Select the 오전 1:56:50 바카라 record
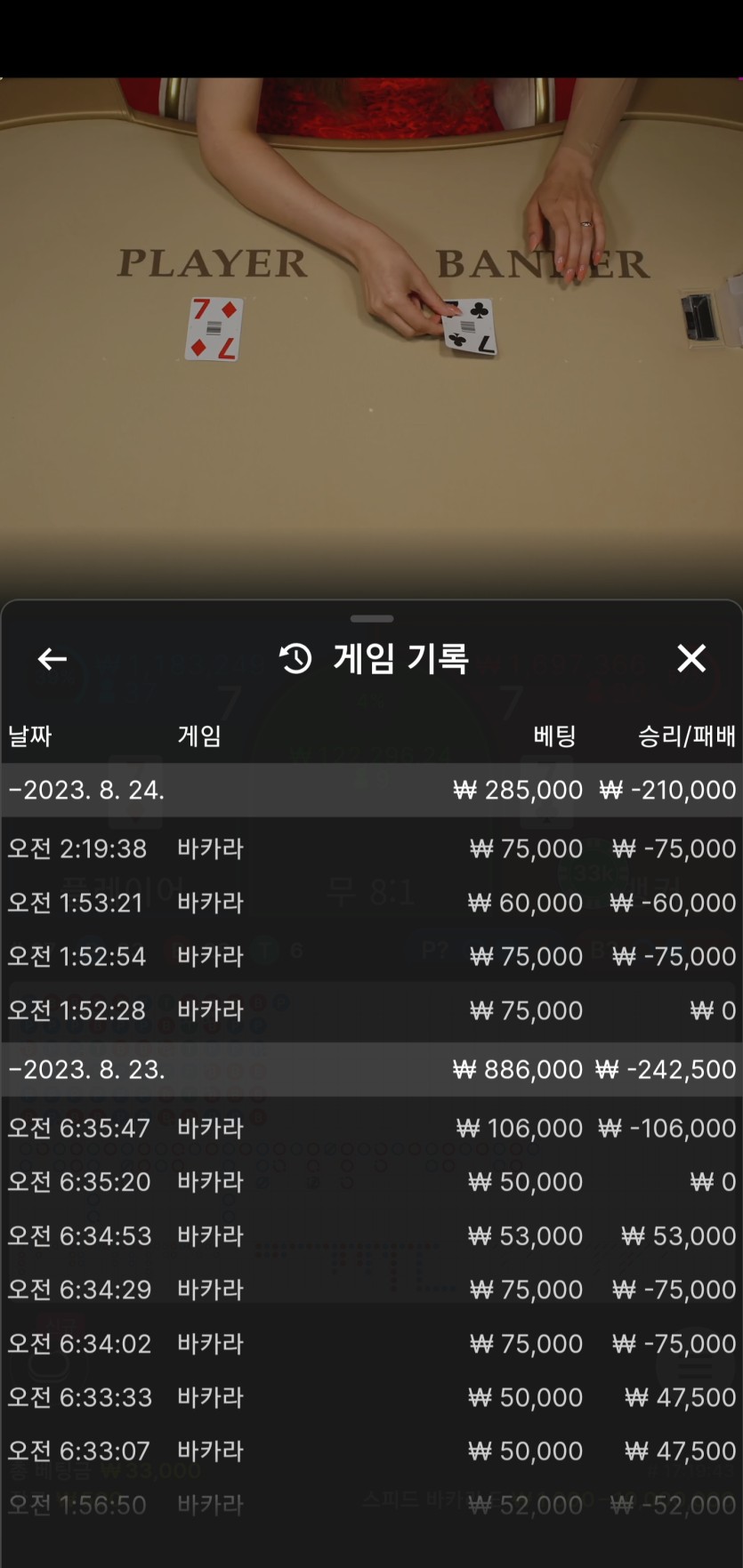Viewport: 743px width, 1568px height. click(x=372, y=1505)
